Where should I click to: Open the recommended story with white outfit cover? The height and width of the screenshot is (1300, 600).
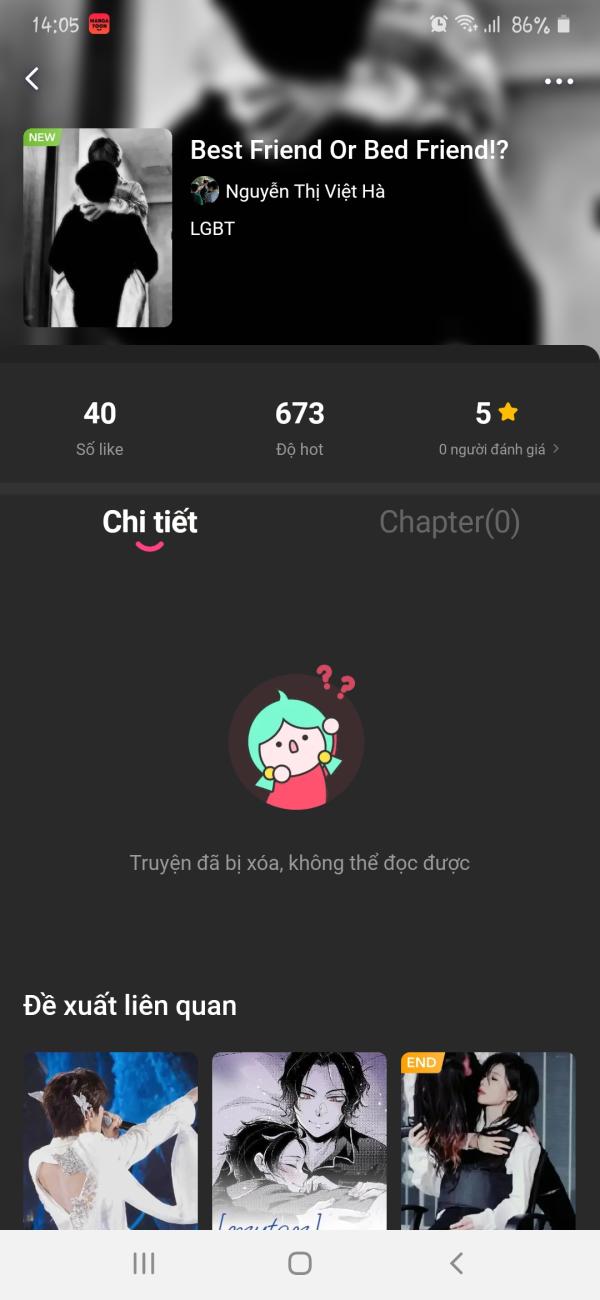110,1140
